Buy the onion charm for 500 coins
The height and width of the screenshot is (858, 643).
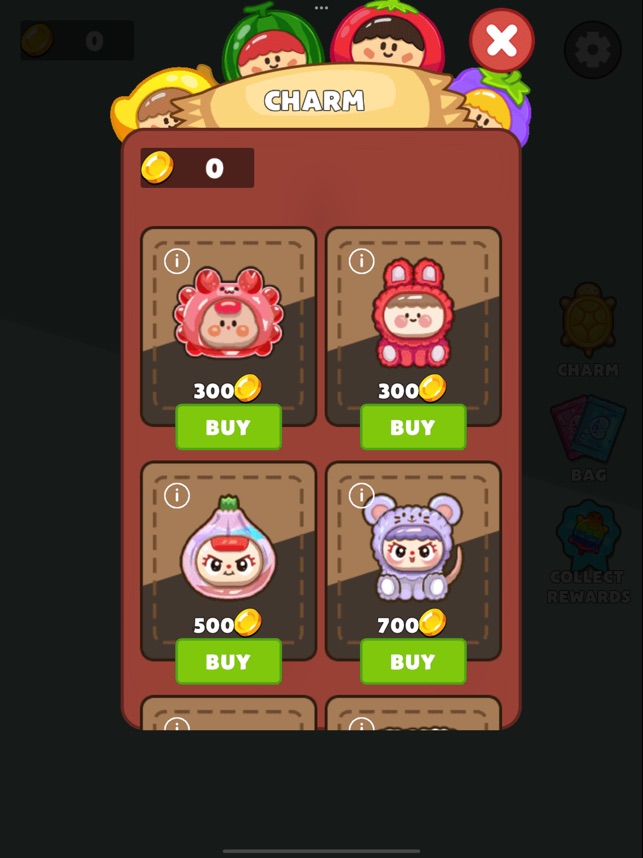click(228, 661)
